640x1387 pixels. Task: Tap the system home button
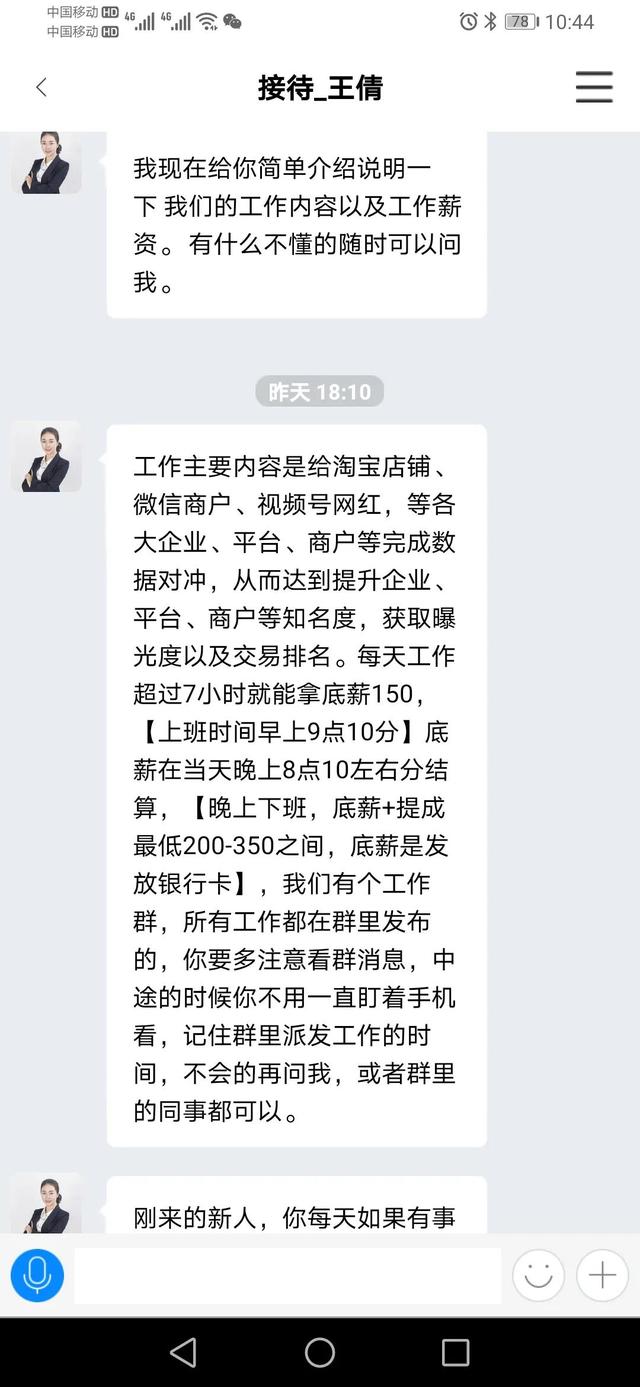(x=320, y=1352)
